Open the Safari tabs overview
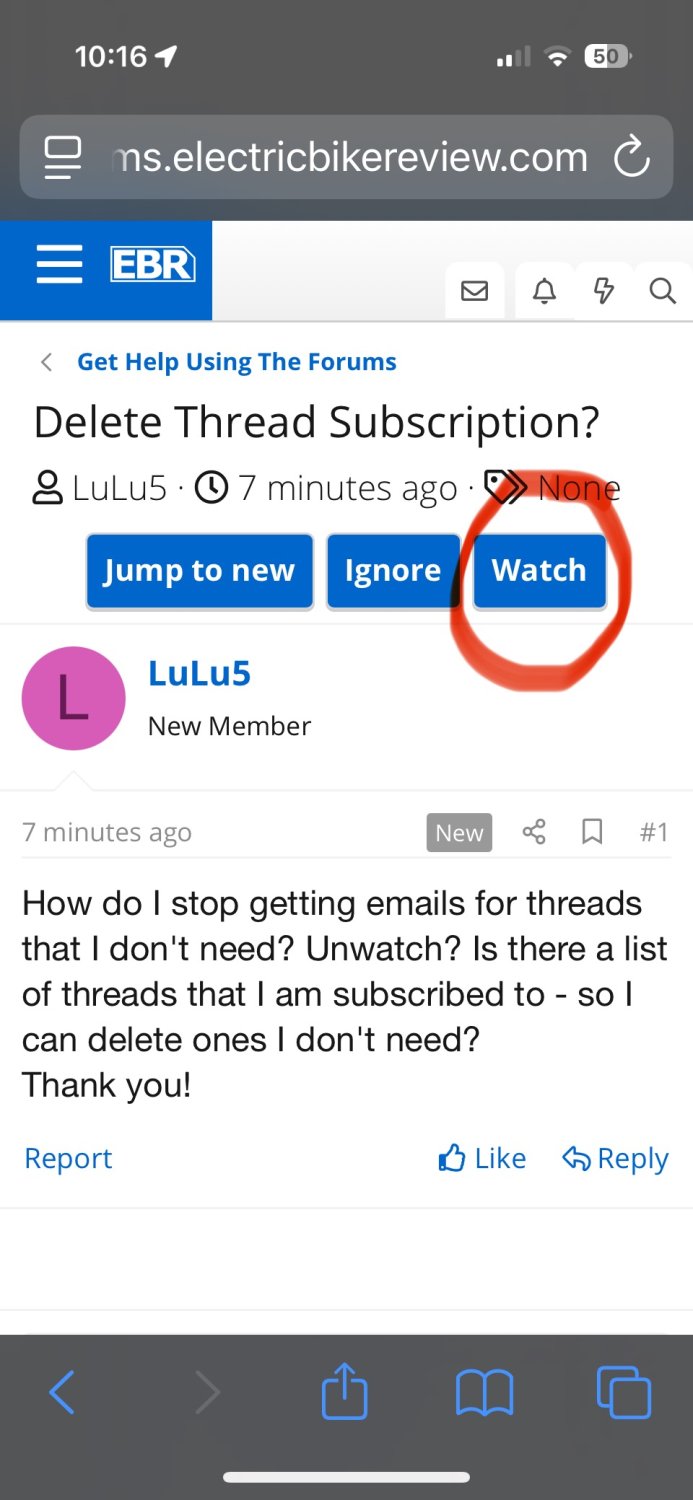 (623, 1392)
